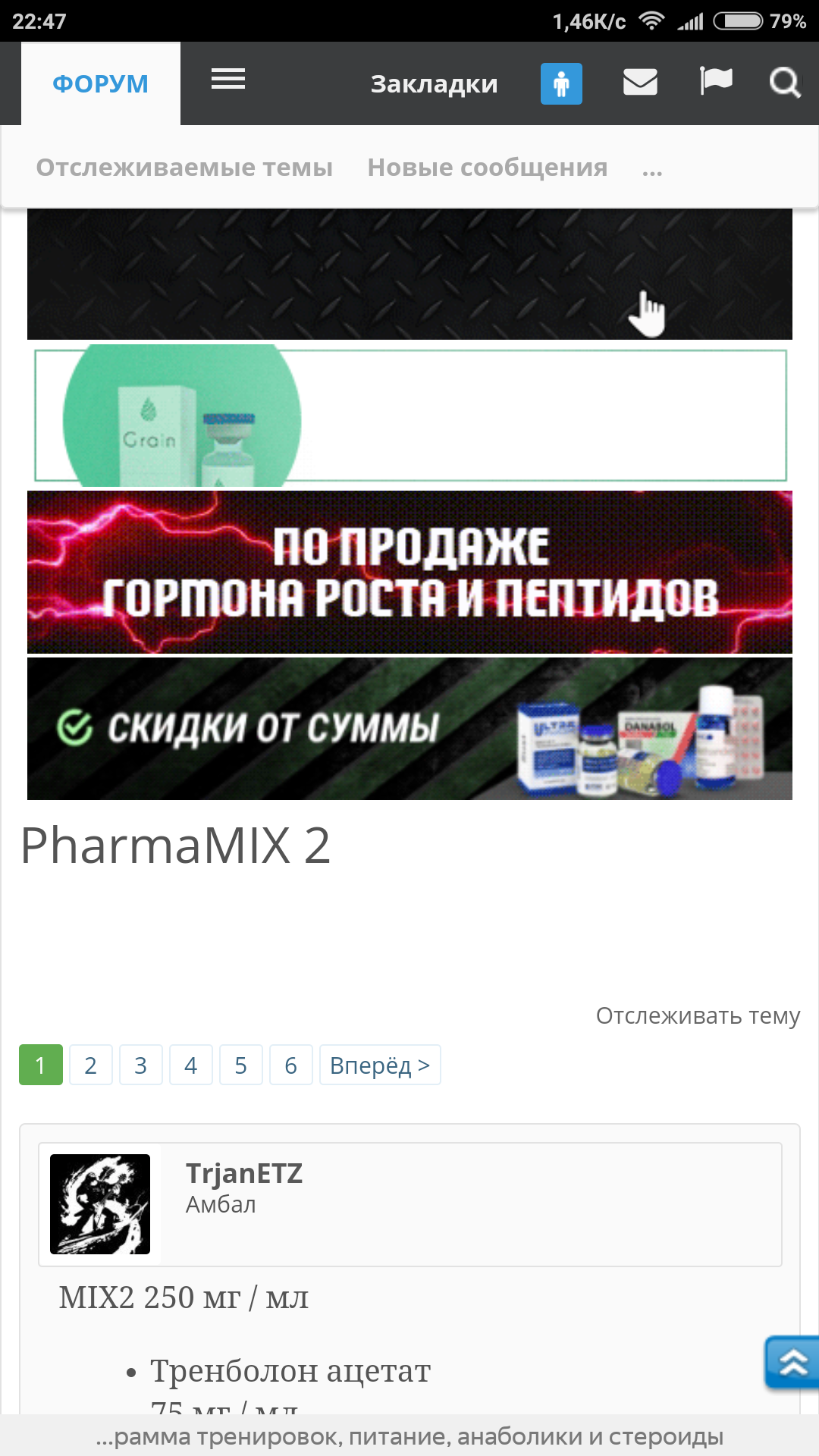Go to Новые сообщения

click(488, 168)
